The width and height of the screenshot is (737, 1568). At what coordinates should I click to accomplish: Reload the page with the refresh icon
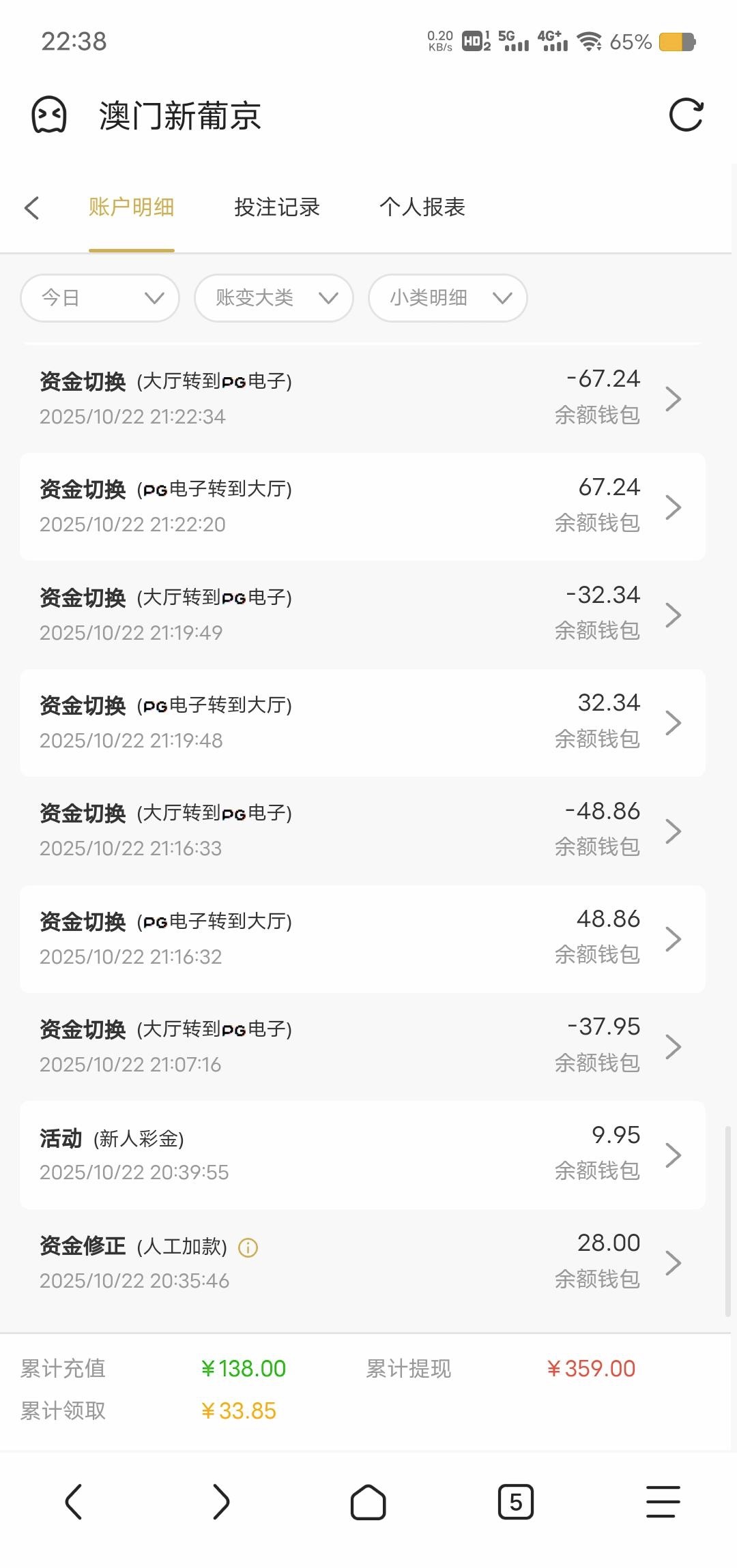(686, 115)
